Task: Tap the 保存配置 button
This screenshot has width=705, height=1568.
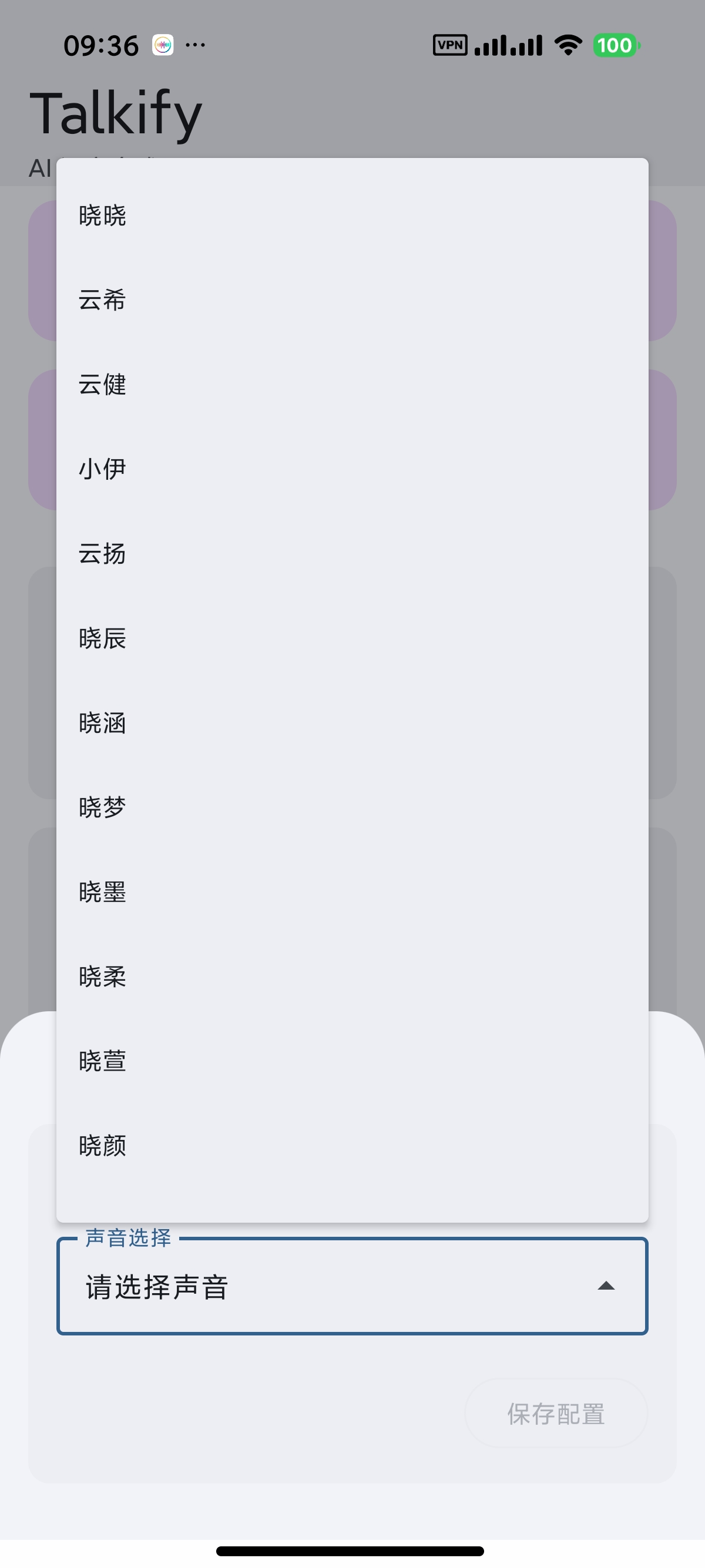Action: 556,1414
